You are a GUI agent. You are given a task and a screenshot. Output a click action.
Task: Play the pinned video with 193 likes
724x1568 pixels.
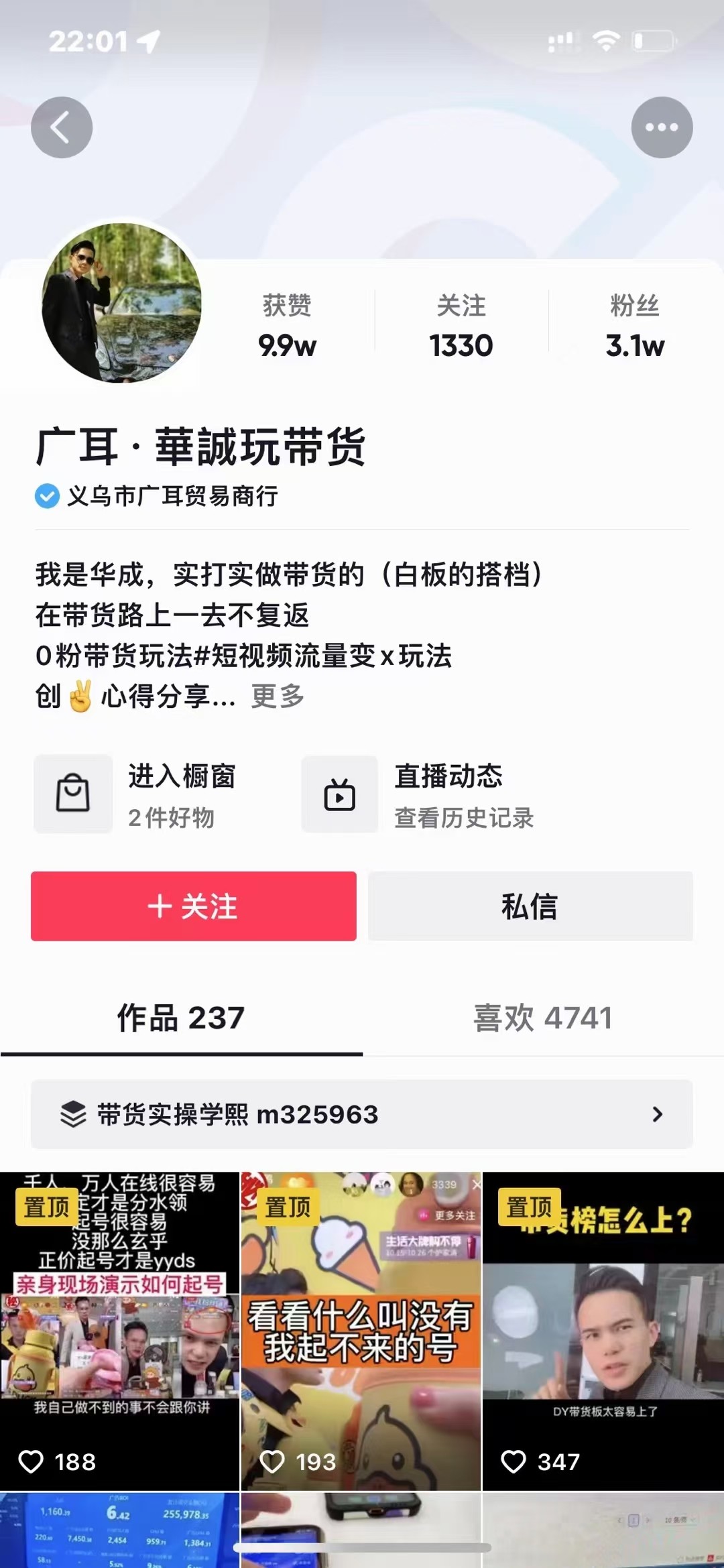361,1331
